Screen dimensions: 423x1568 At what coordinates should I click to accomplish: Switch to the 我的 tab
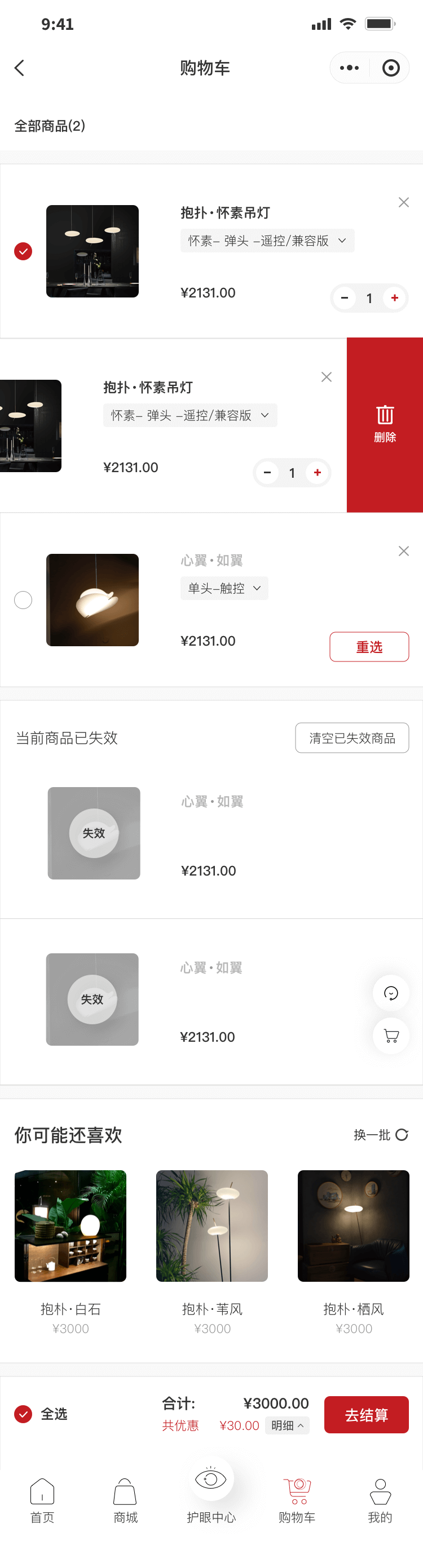[x=380, y=1500]
